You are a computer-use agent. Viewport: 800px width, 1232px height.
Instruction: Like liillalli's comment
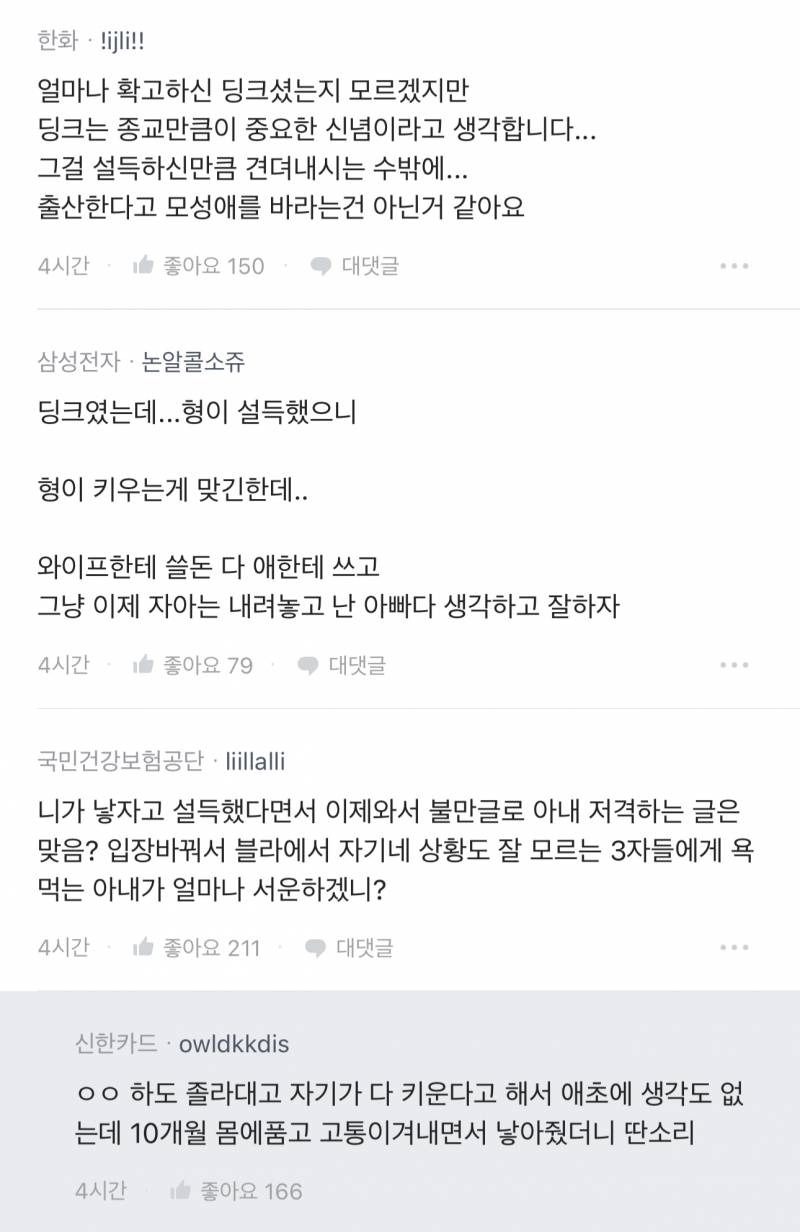click(196, 947)
